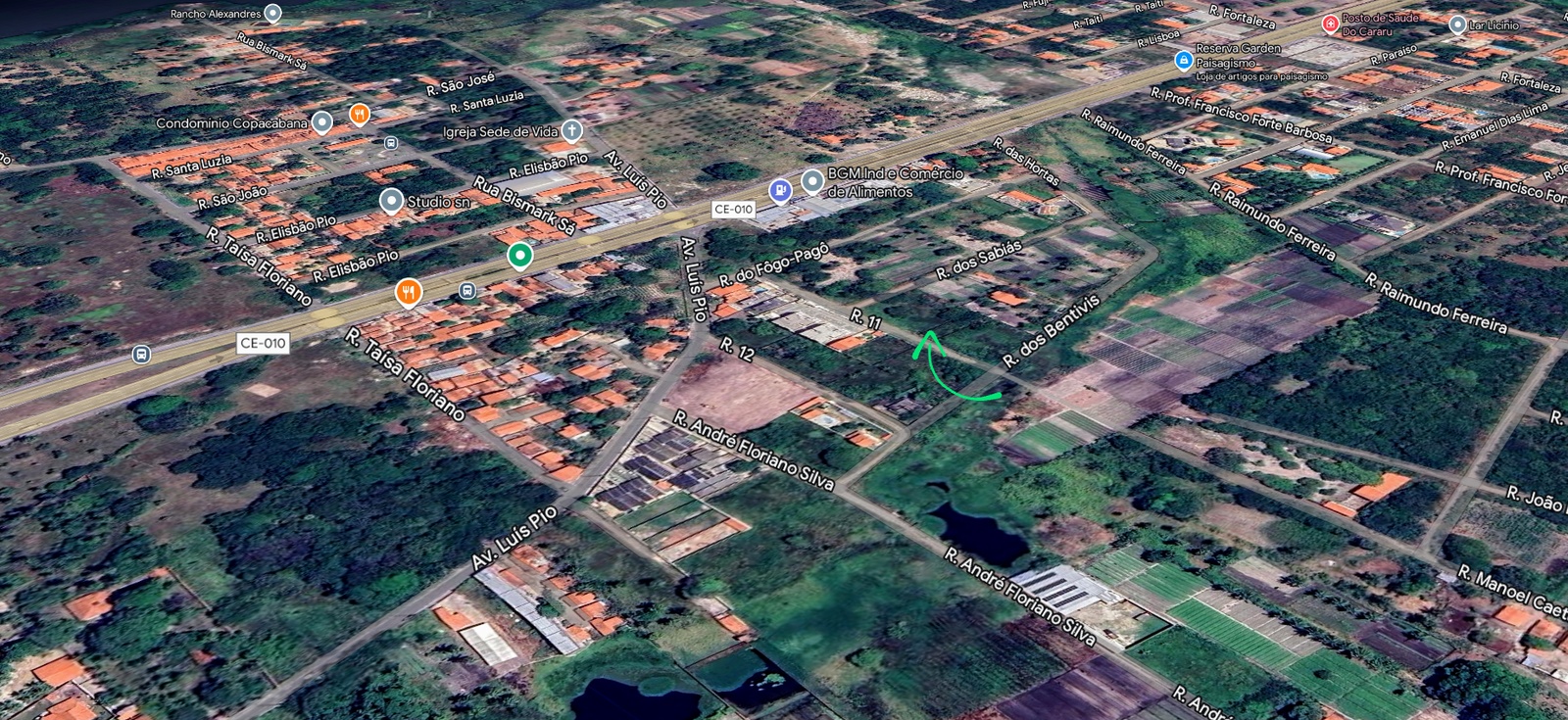
Task: Tap the Igreja Sede de Vida church marker
Action: [x=572, y=129]
